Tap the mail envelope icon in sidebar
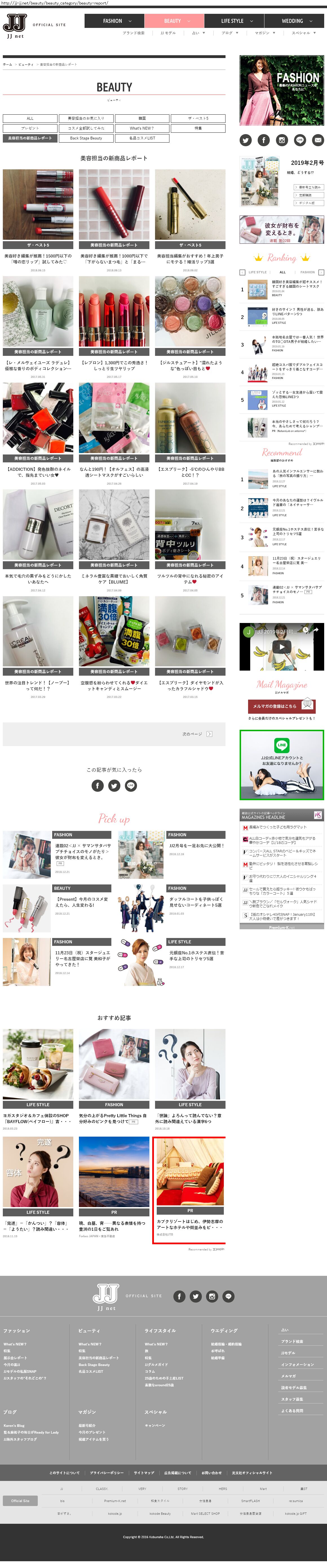This screenshot has width=327, height=1568. click(x=318, y=140)
